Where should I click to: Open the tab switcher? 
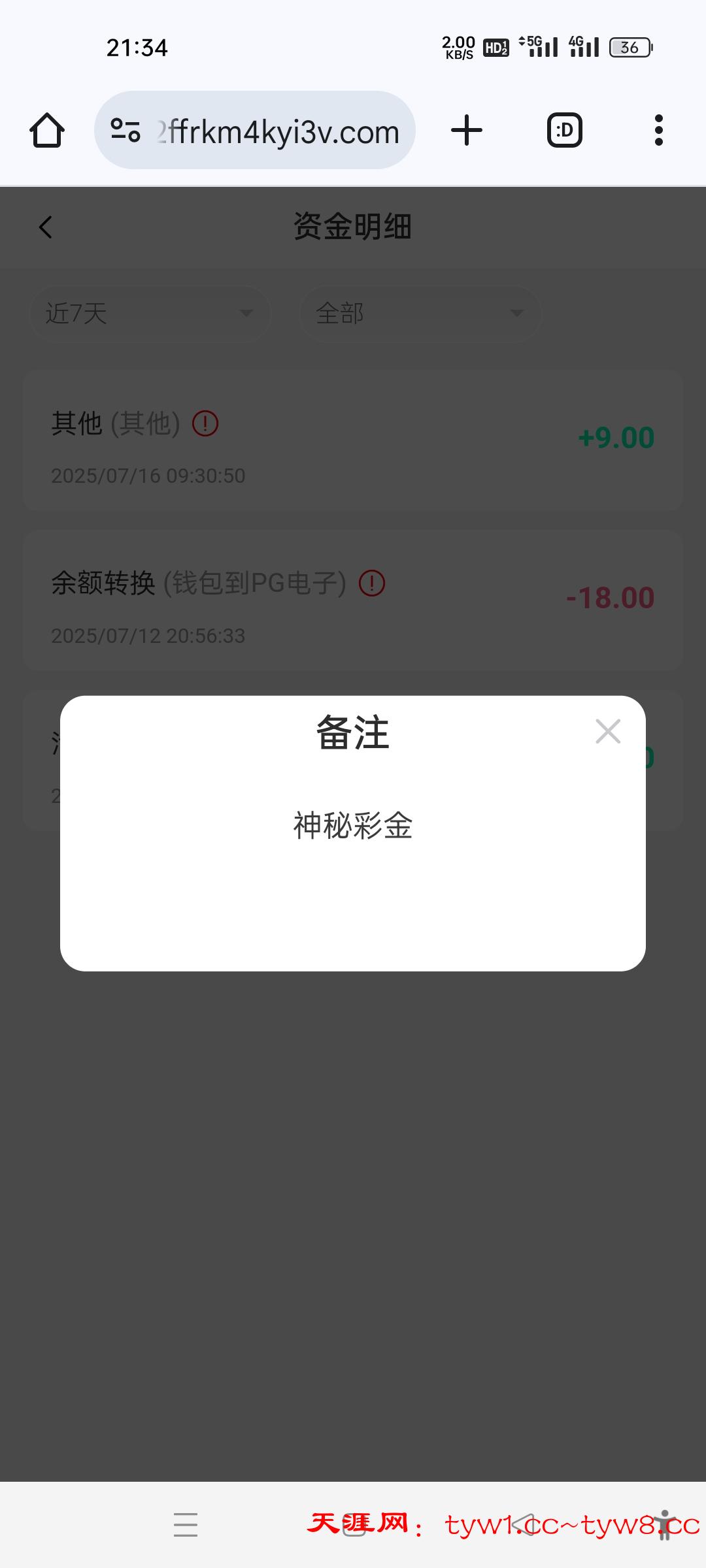[x=564, y=131]
